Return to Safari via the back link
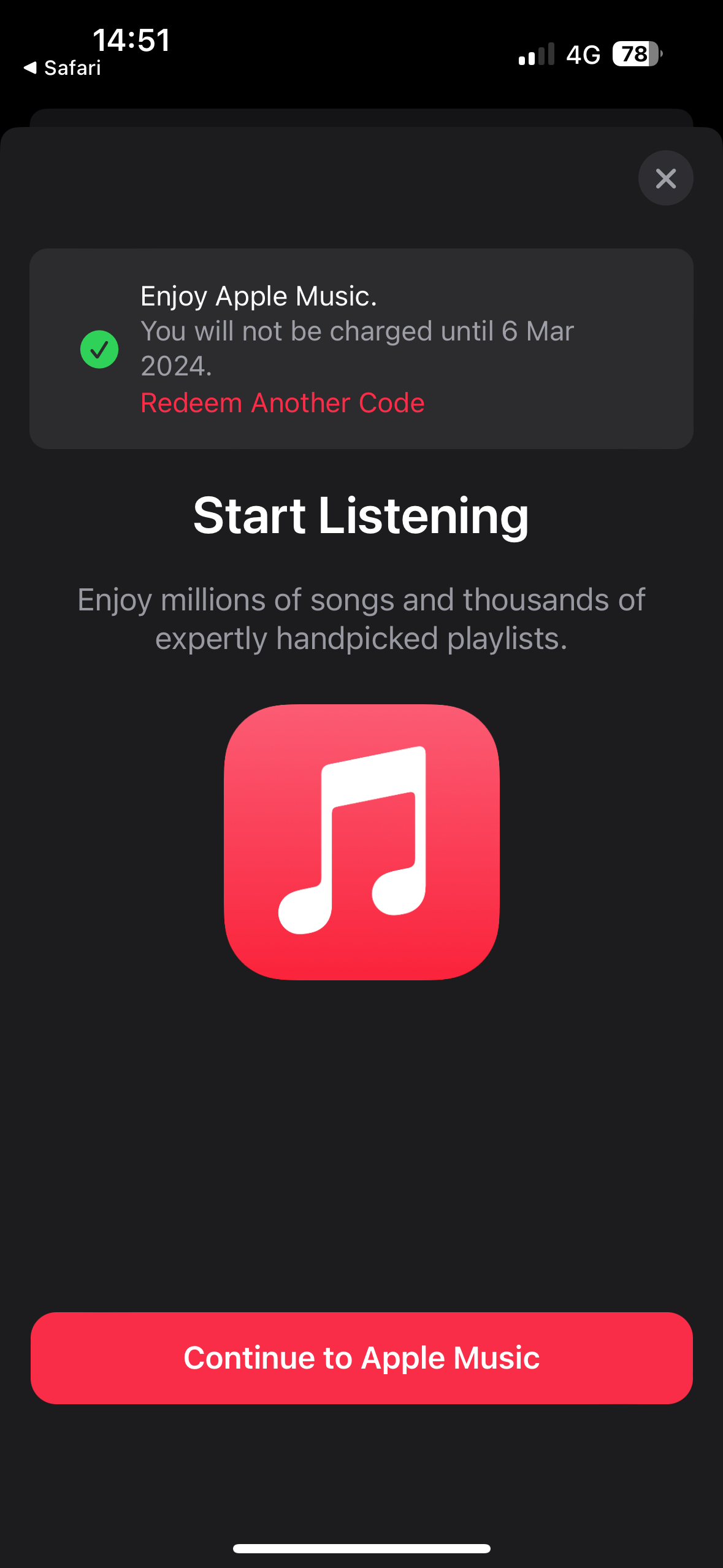Screen dimensions: 723x1568 click(x=63, y=68)
